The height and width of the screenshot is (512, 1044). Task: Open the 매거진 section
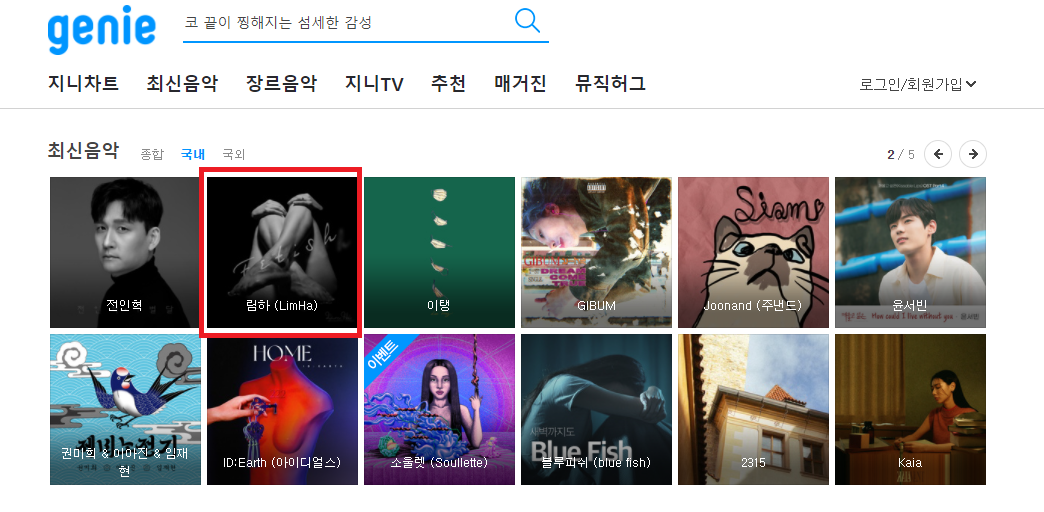520,84
